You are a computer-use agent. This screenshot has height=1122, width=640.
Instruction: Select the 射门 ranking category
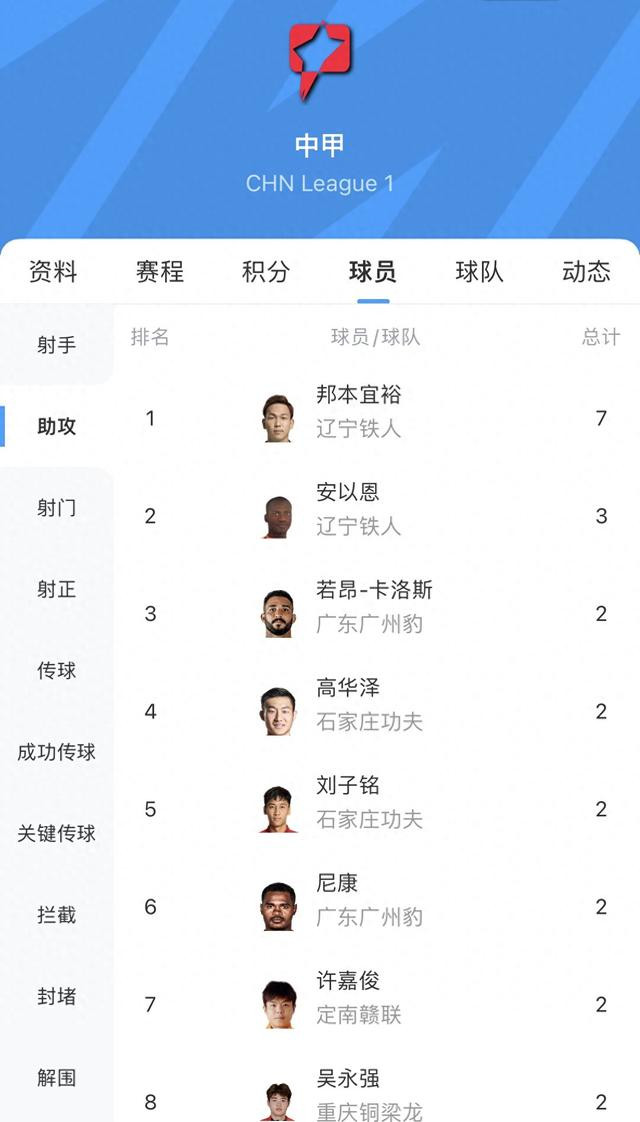point(57,508)
